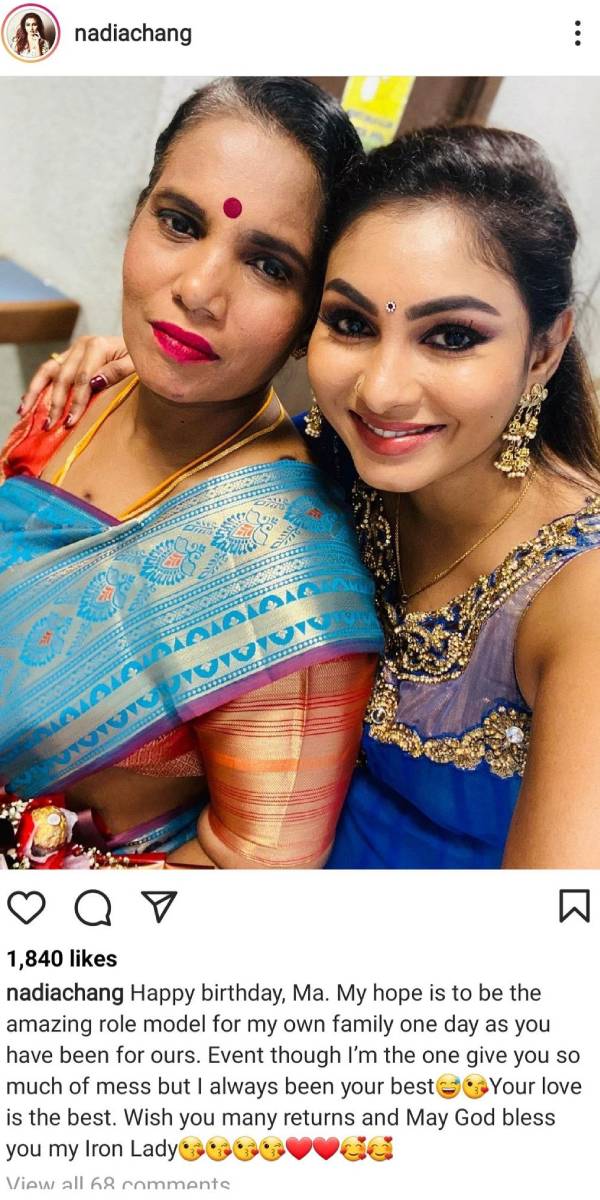Open the post overflow menu

point(577,34)
